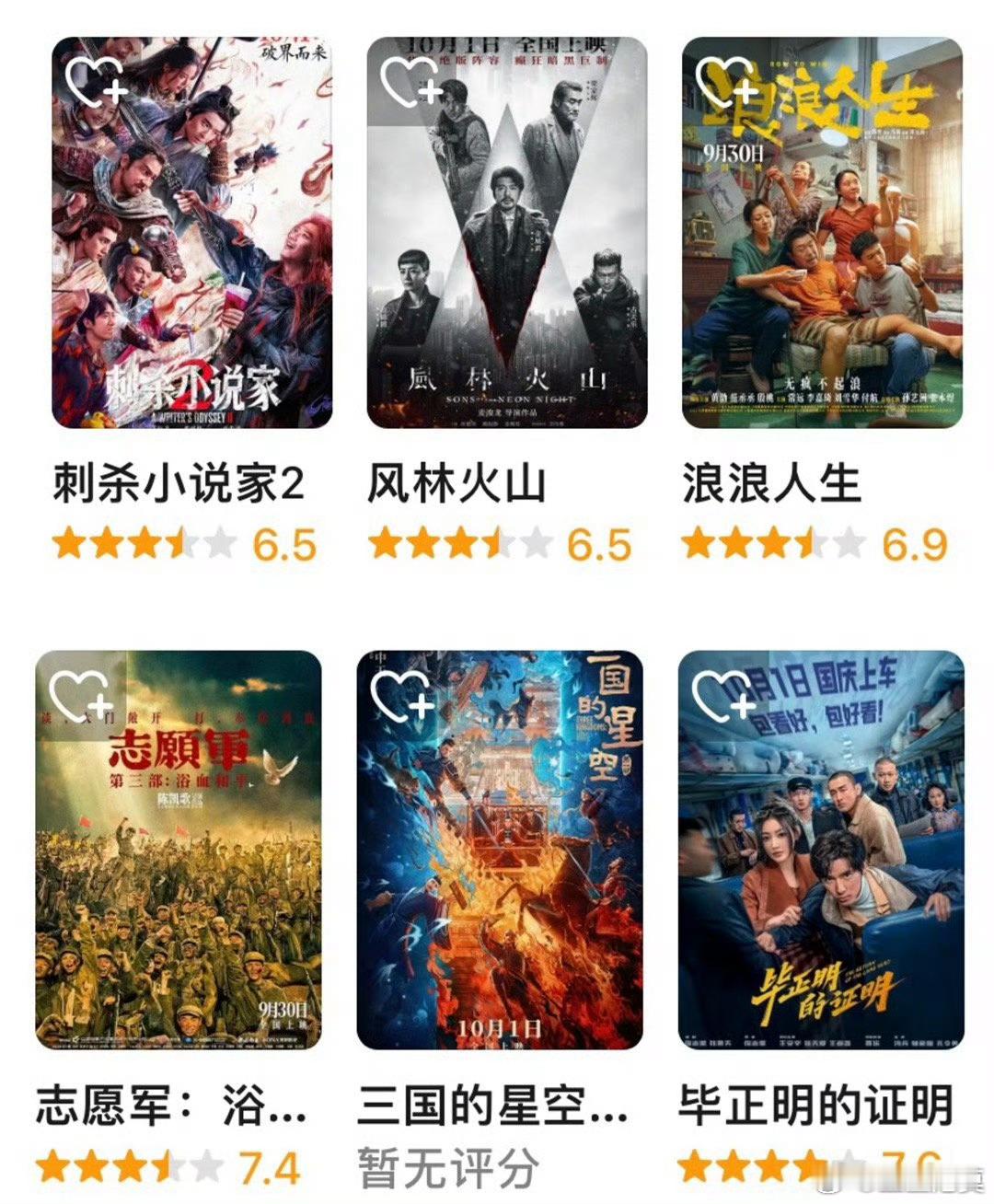Mark 毕正明的证明 as want-to-watch
Viewport: 994px width, 1204px height.
(722, 696)
